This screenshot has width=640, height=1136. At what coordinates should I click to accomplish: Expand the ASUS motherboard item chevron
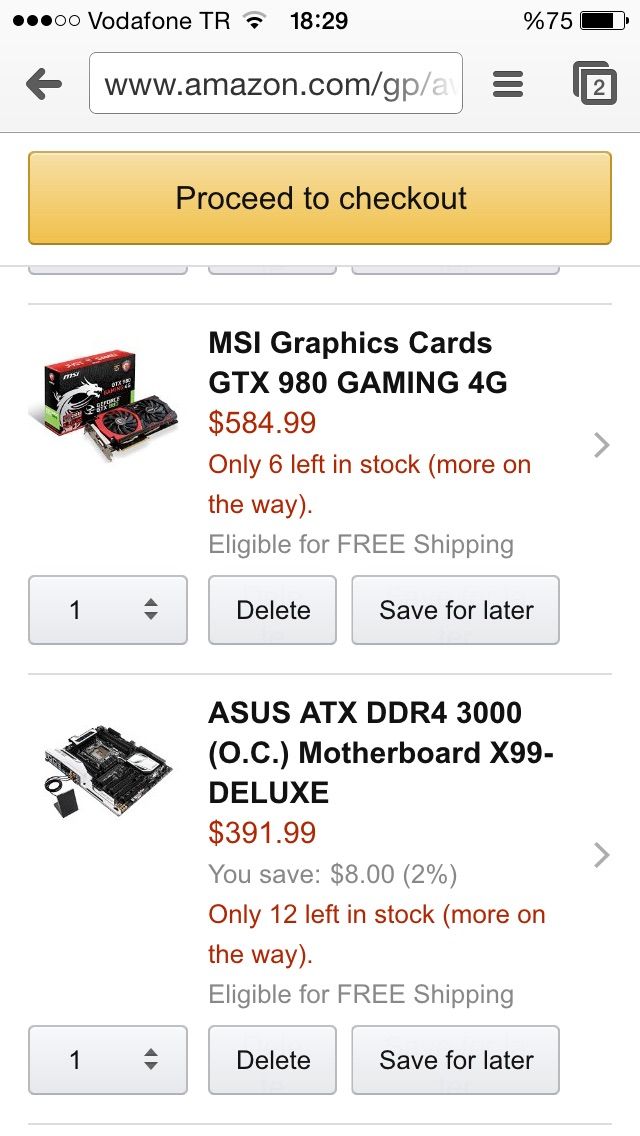[x=601, y=855]
